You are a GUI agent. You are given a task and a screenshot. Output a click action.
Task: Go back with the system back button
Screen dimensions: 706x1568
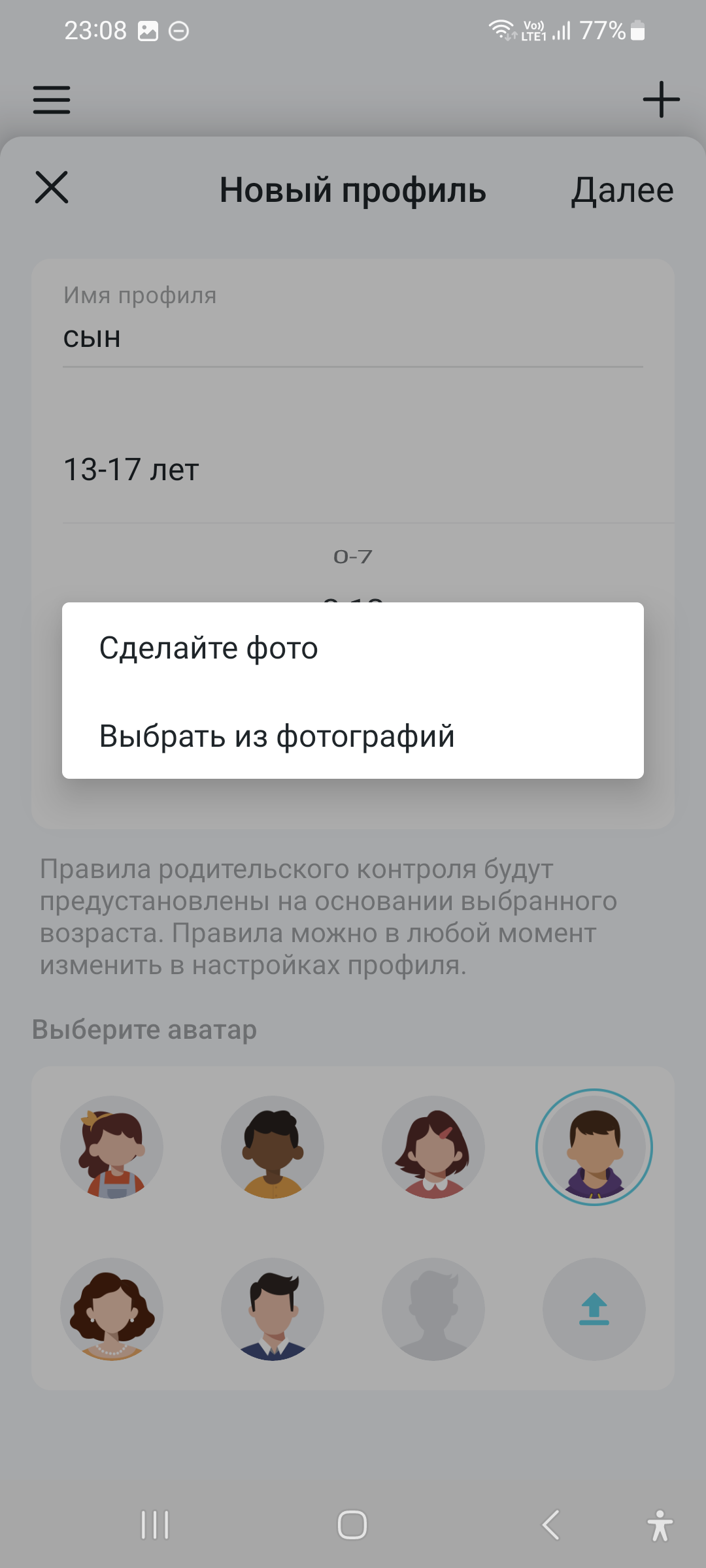[550, 1526]
